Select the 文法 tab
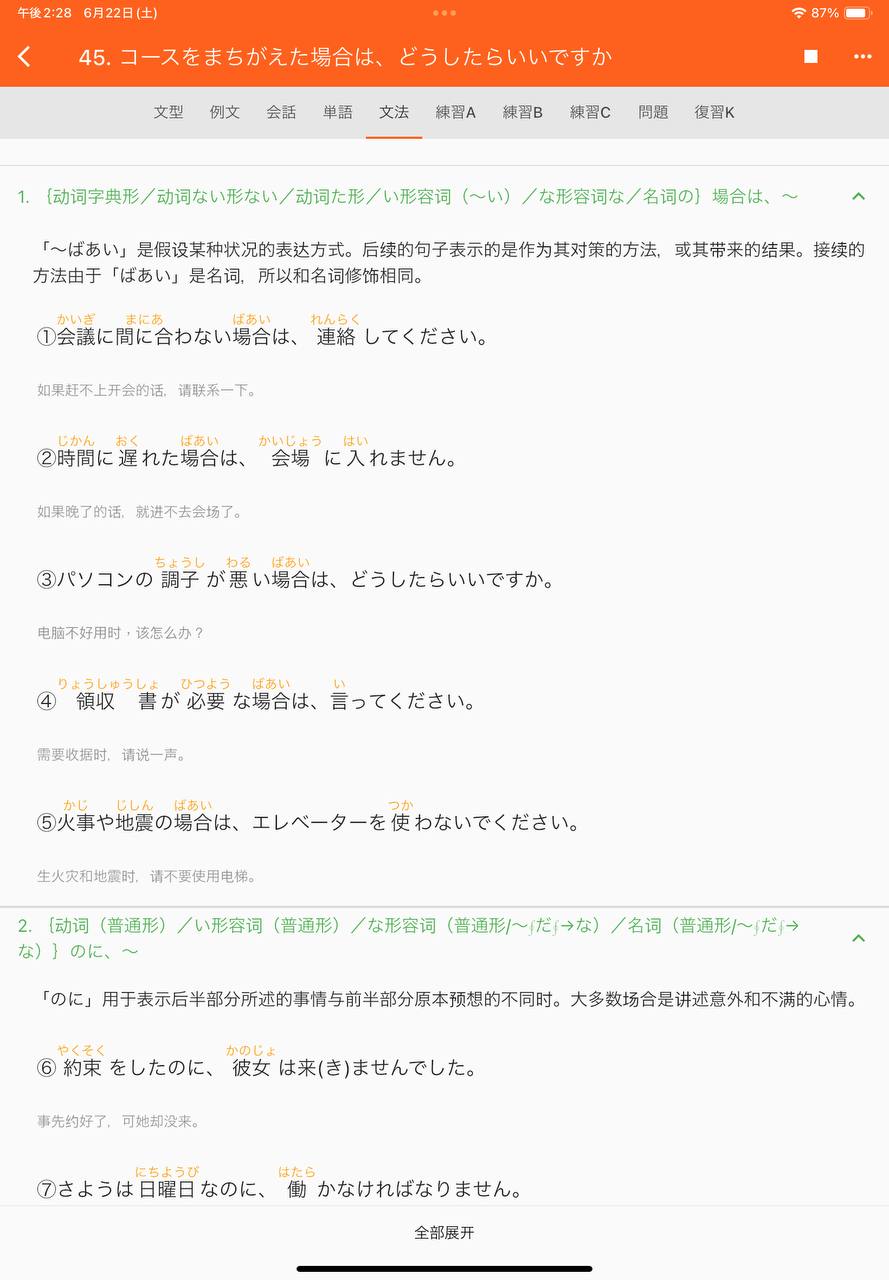This screenshot has height=1280, width=889. coord(394,112)
